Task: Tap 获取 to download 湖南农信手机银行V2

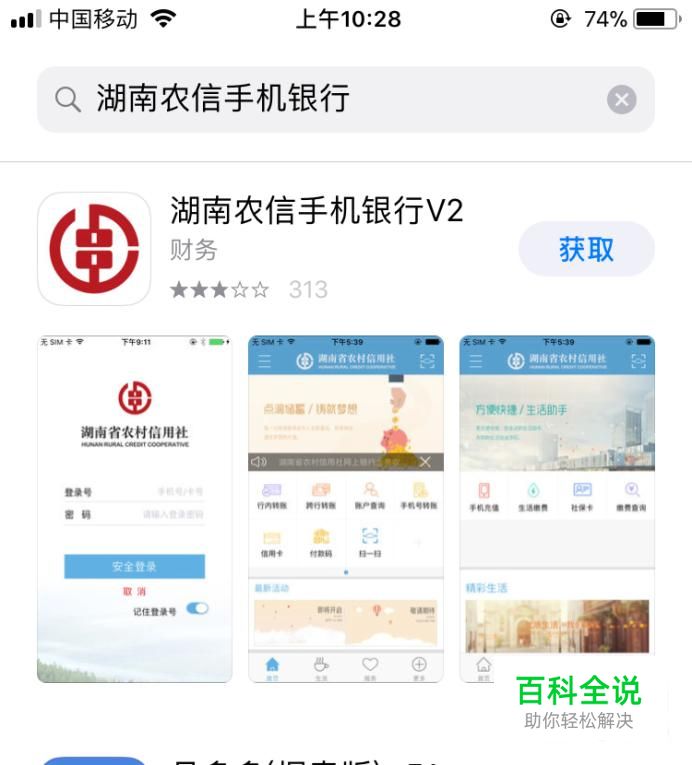Action: 586,249
